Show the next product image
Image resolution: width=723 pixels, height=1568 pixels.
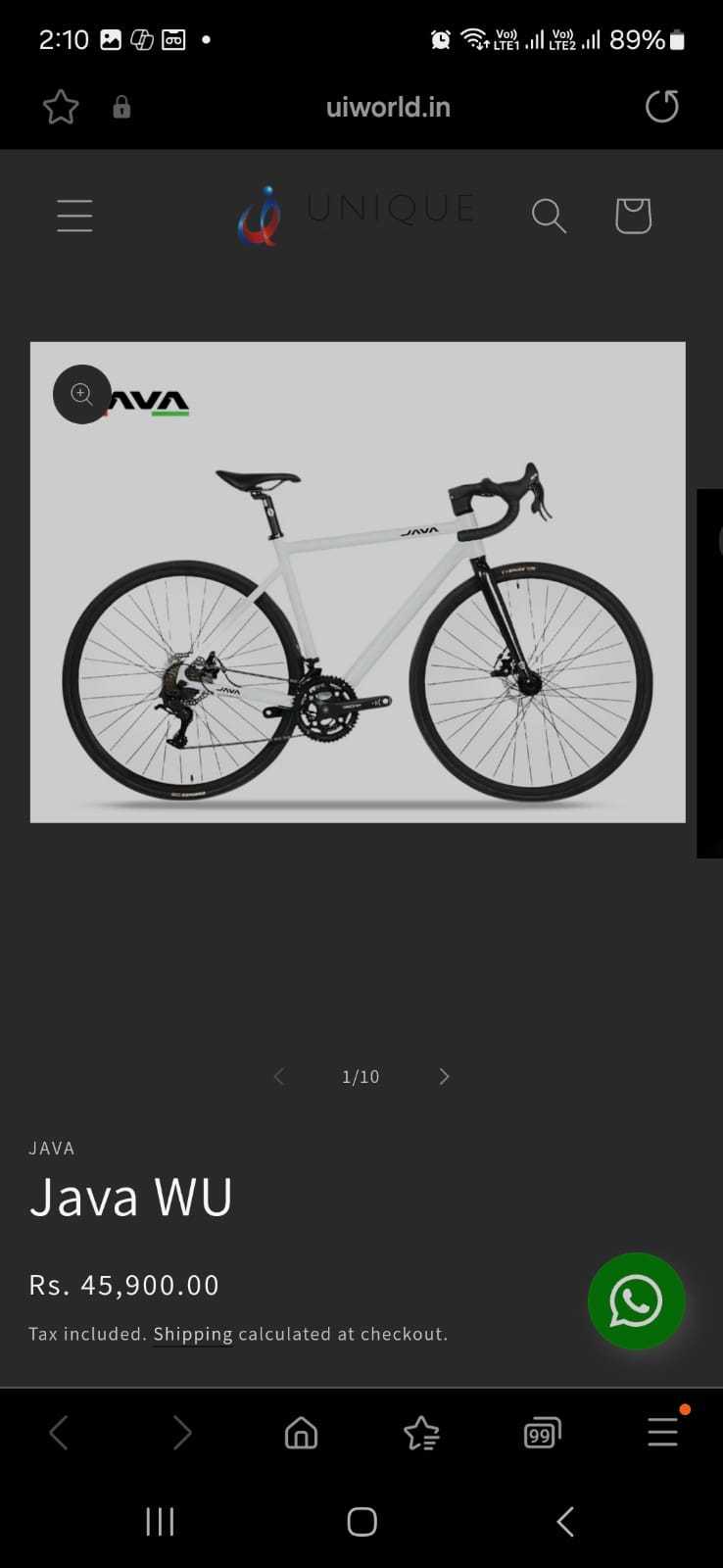tap(444, 1077)
